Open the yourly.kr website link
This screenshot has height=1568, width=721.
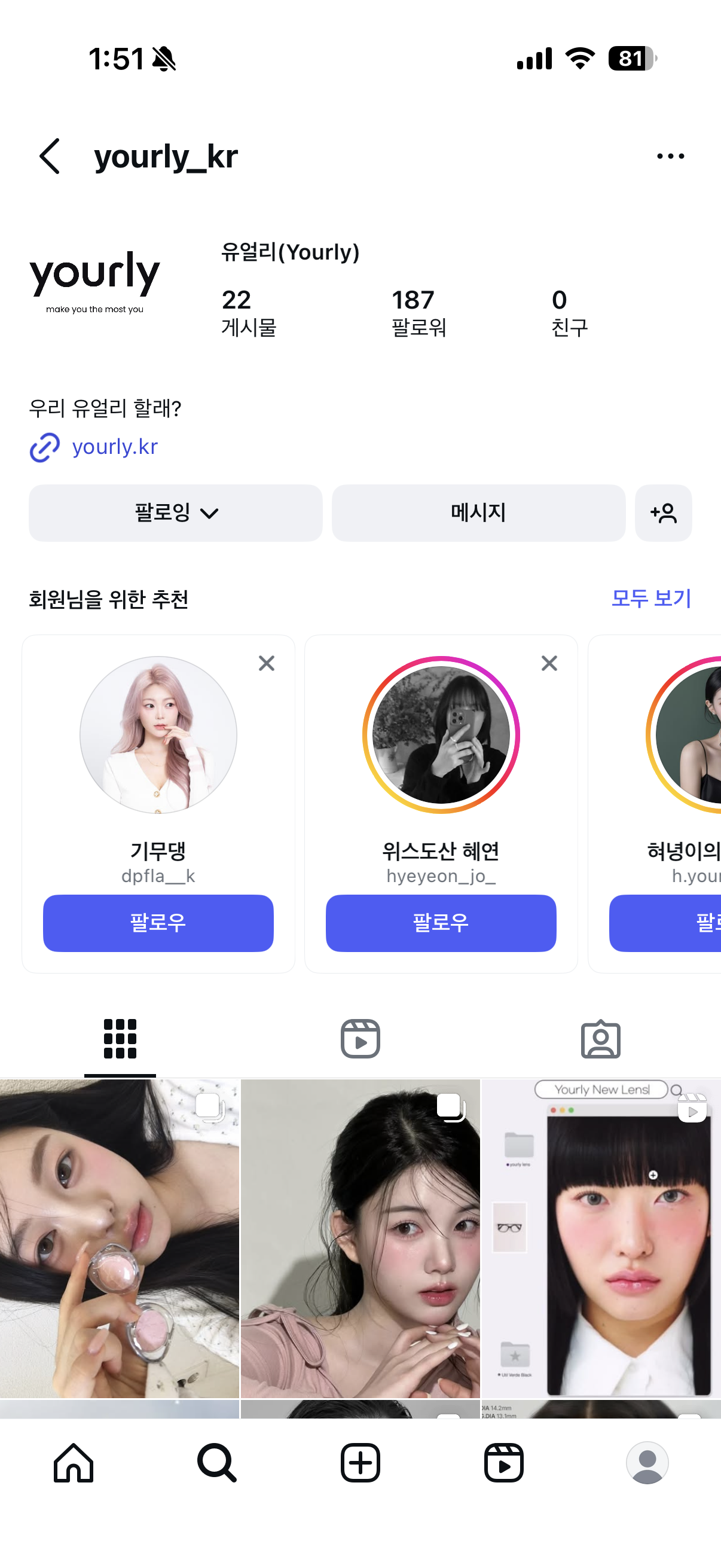[114, 447]
